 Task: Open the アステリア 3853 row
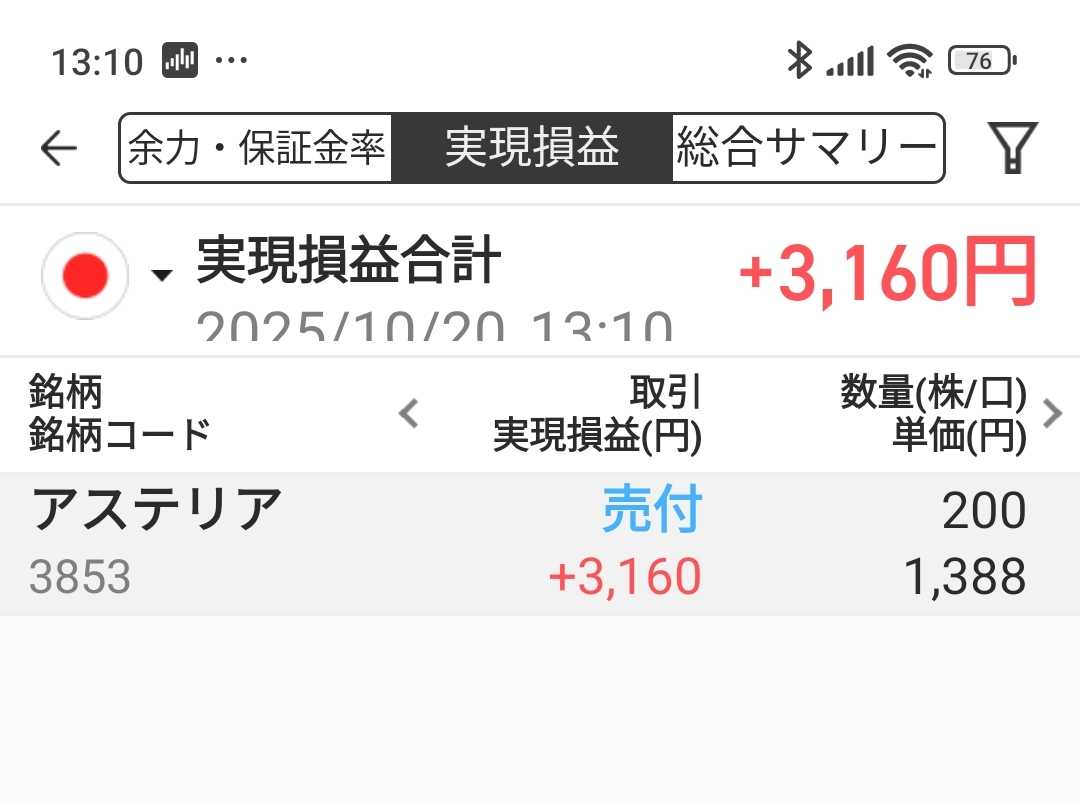pos(540,544)
